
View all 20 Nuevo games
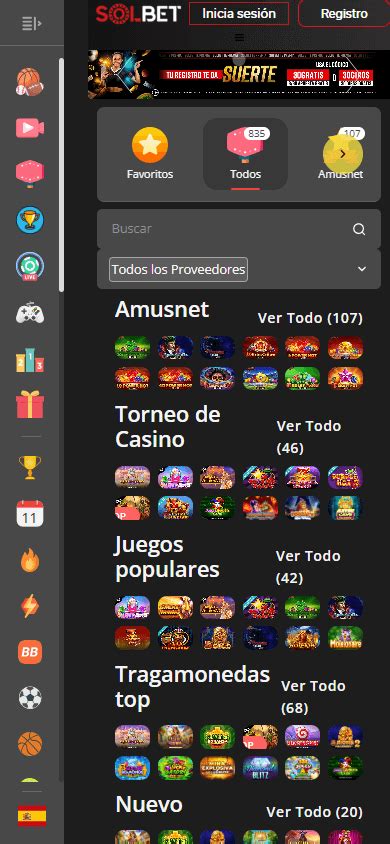pyautogui.click(x=315, y=812)
